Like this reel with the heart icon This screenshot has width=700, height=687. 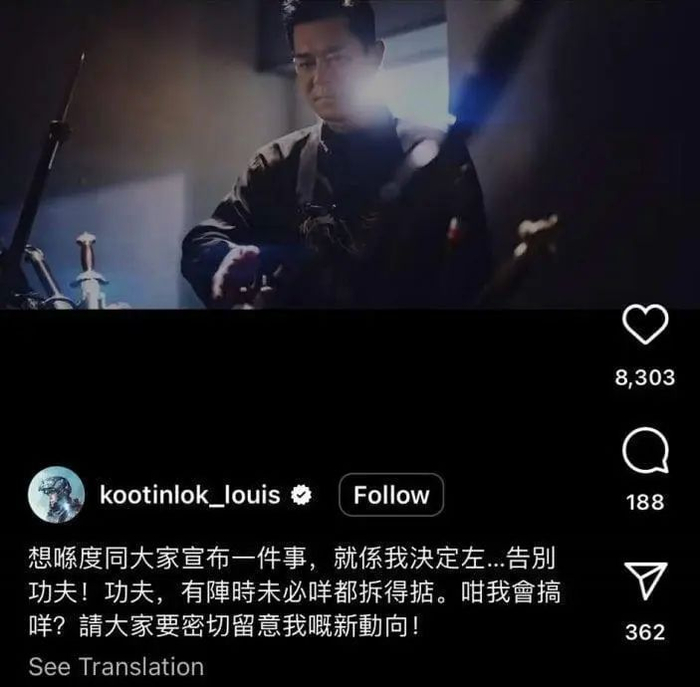pyautogui.click(x=644, y=327)
